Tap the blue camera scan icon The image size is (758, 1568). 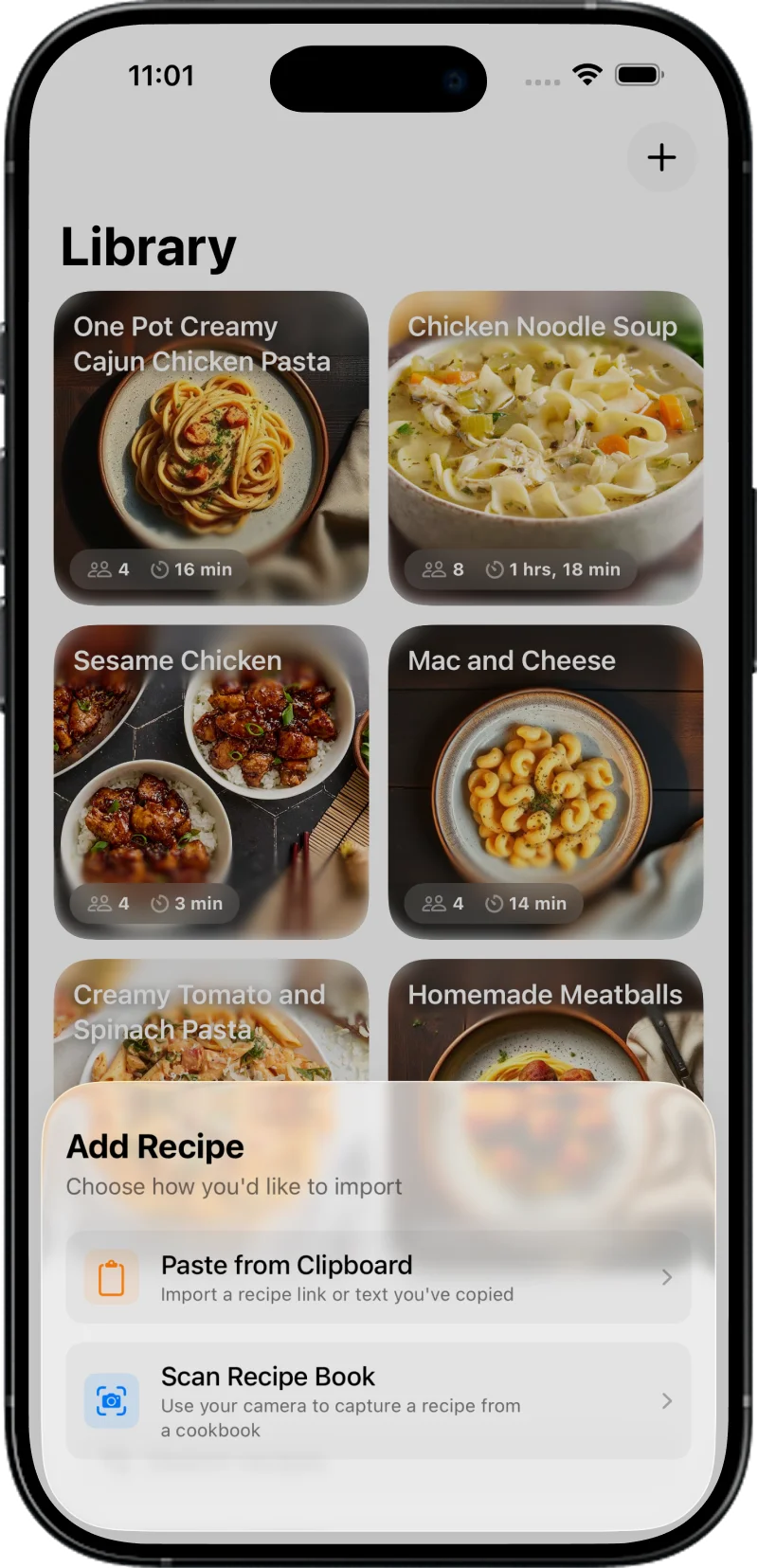[x=112, y=1399]
